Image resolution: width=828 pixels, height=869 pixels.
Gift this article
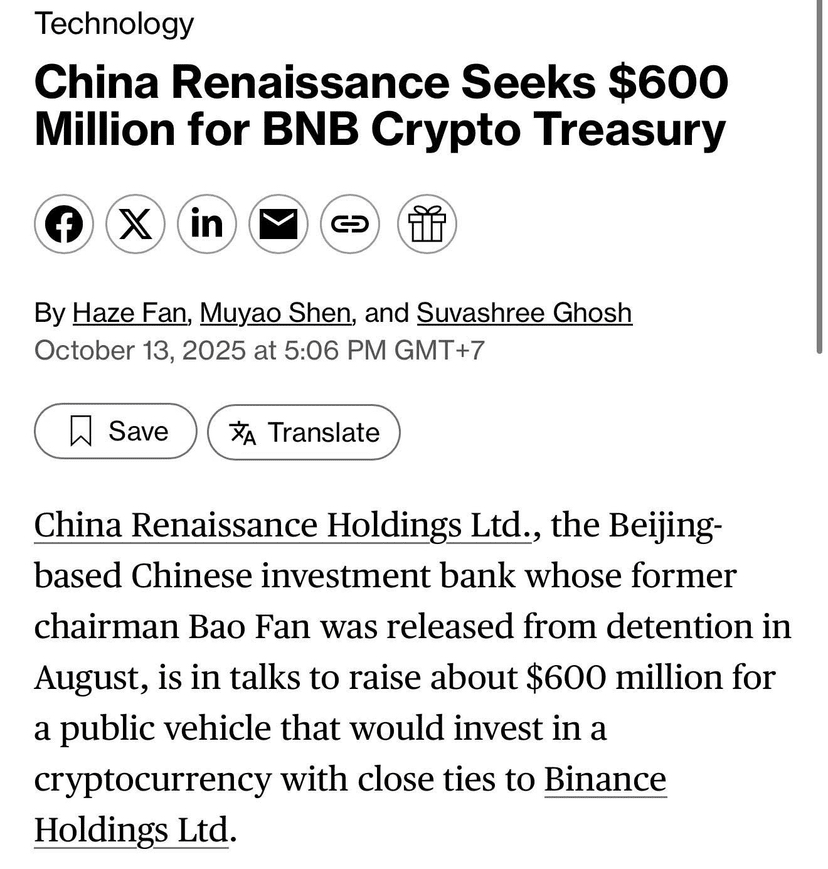(427, 224)
